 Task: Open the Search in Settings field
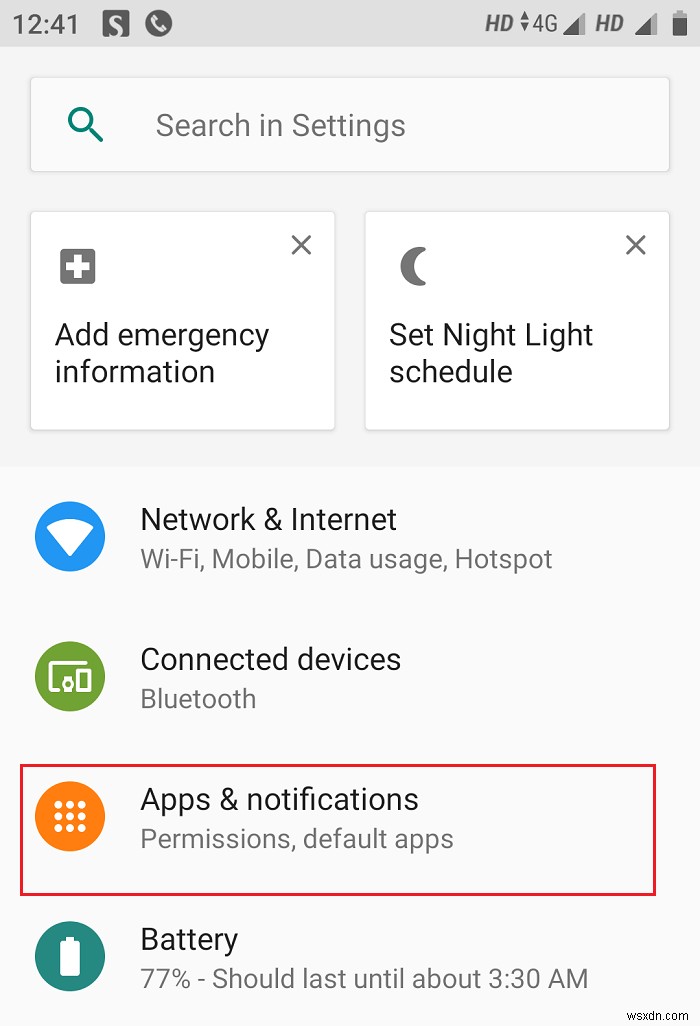pos(350,126)
